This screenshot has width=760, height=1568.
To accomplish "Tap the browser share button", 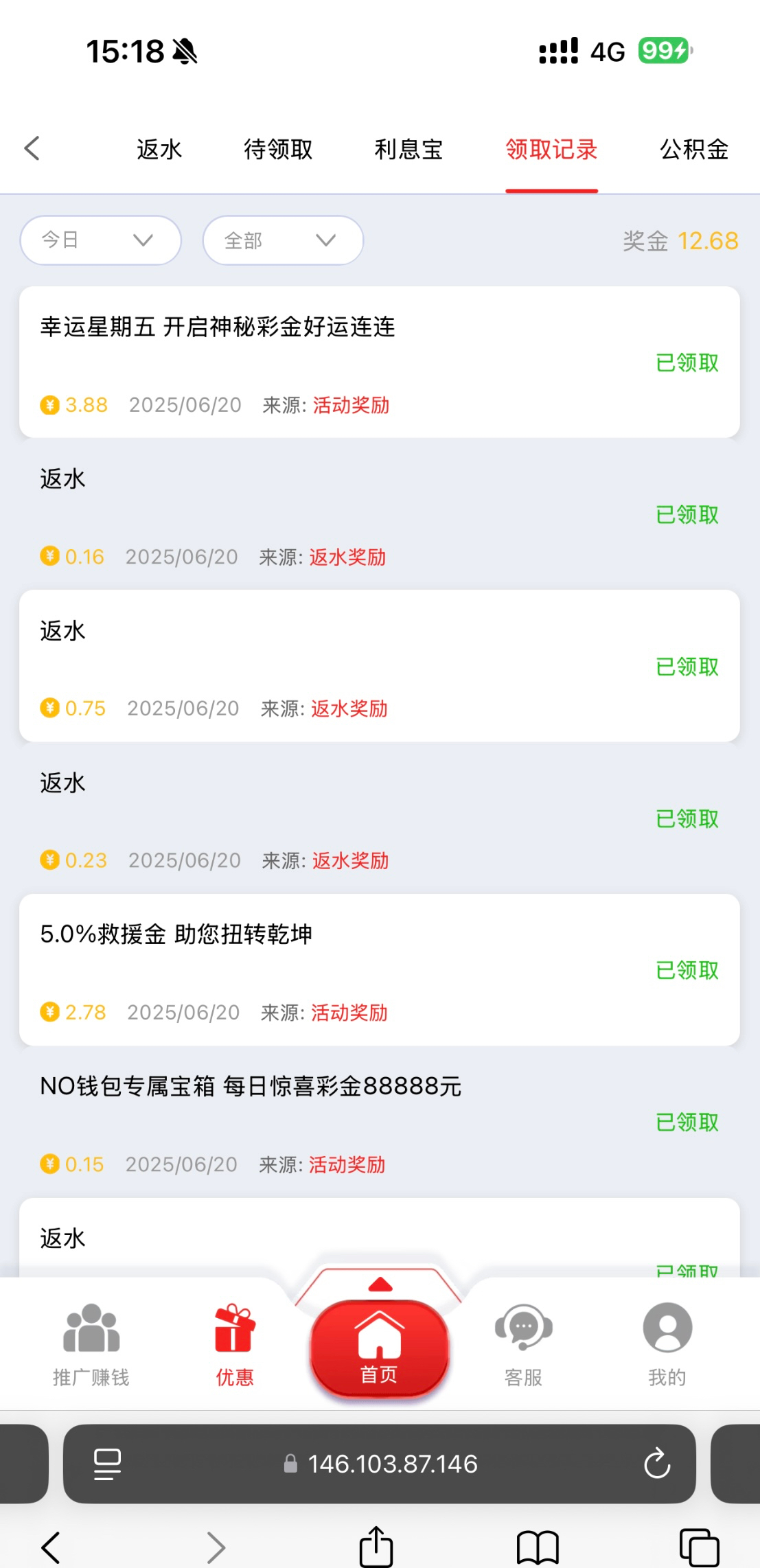I will coord(376,1547).
